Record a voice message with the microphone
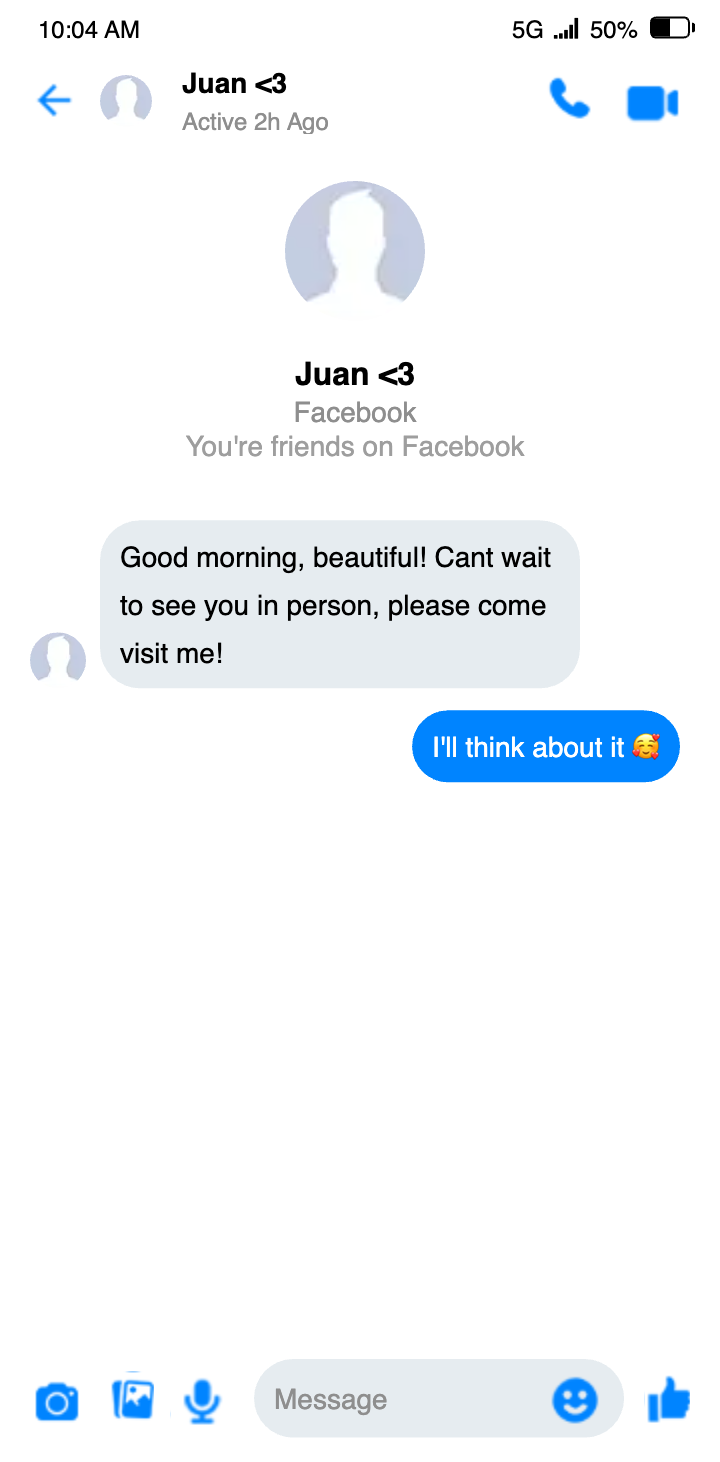This screenshot has height=1462, width=720. (203, 1400)
